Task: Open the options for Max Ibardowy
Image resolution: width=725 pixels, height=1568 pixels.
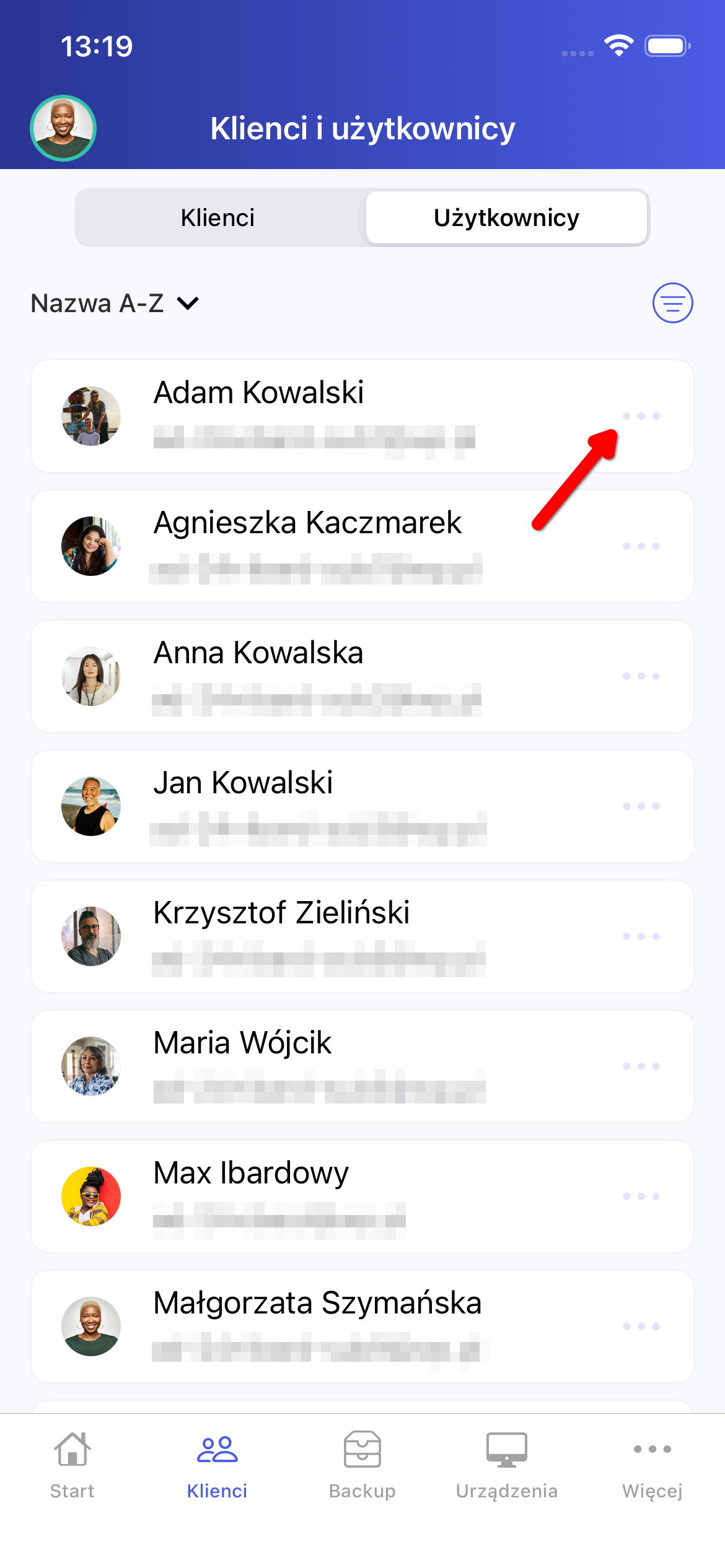Action: (x=641, y=1196)
